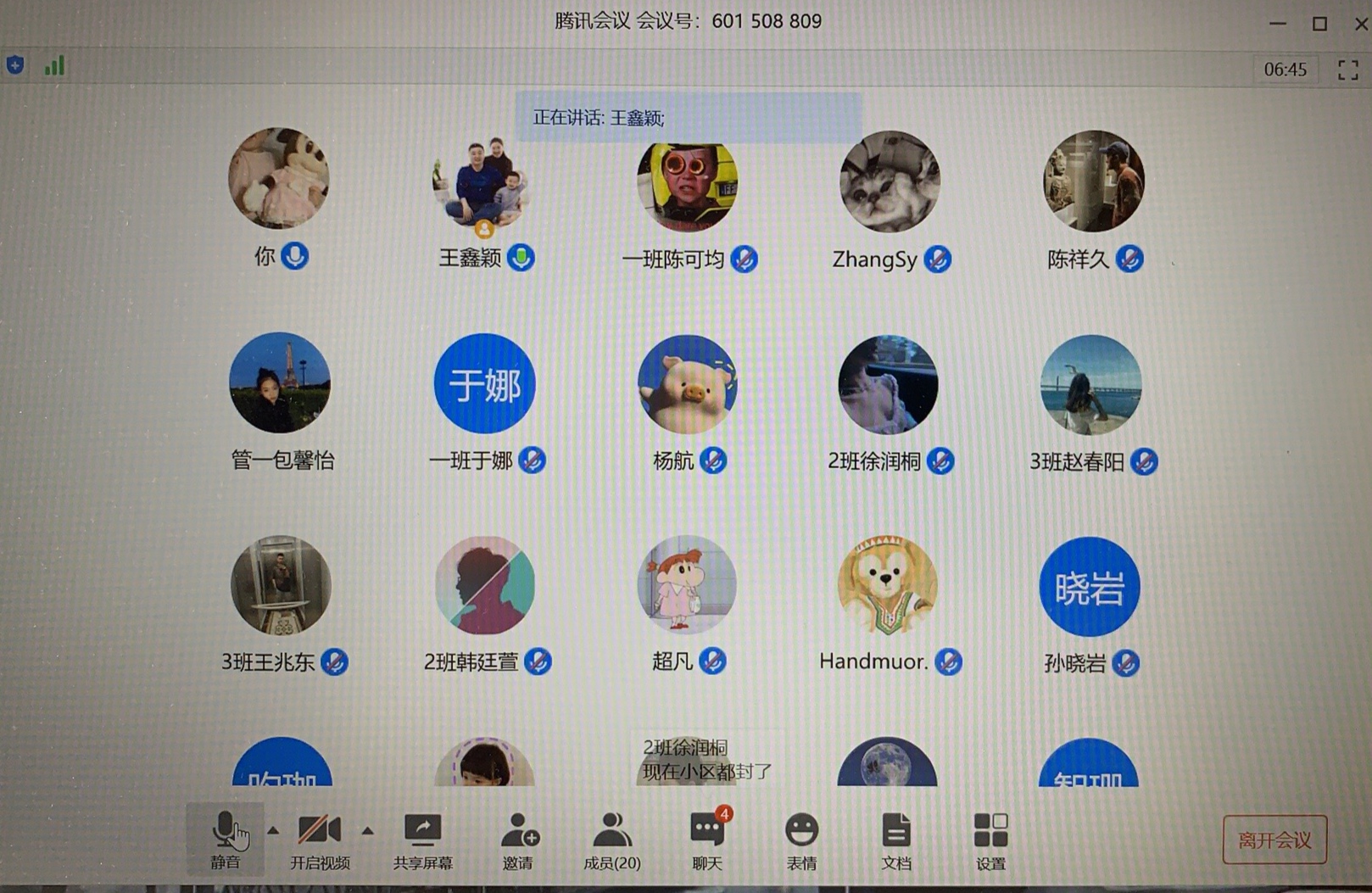Open the 设置 settings
Viewport: 1372px width, 893px height.
[x=990, y=839]
